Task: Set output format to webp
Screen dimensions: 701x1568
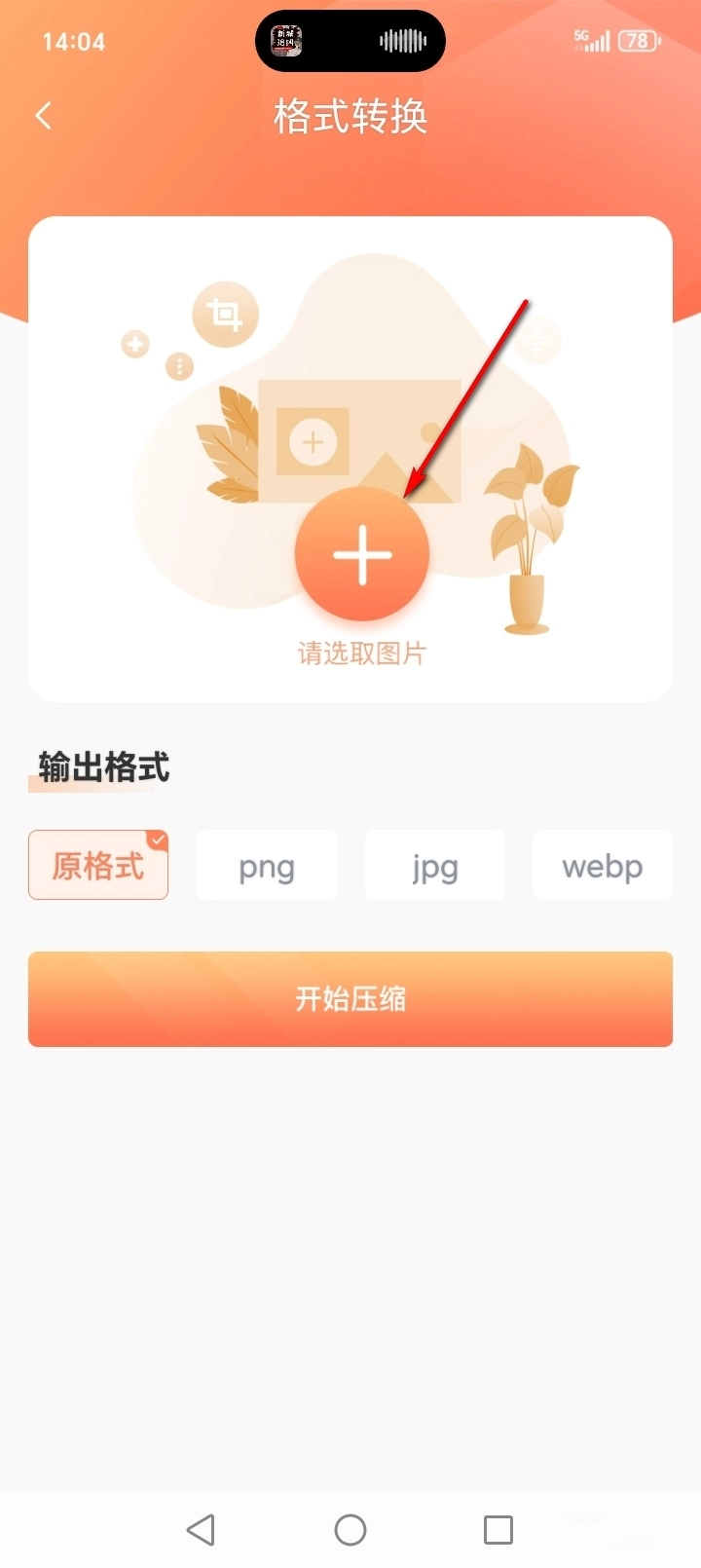Action: coord(602,865)
